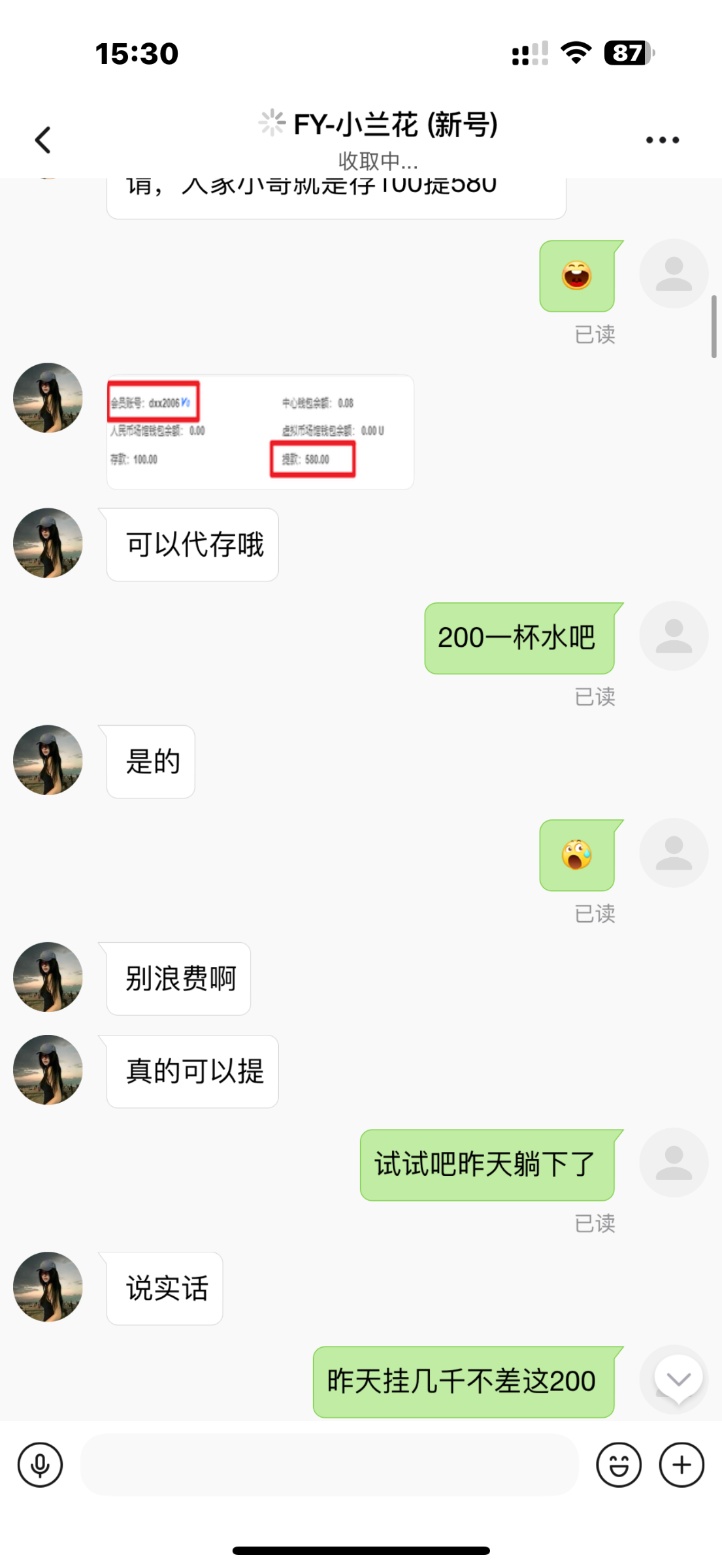Open contact avatar next to 可以代存哦
This screenshot has height=1568, width=722.
coord(48,543)
